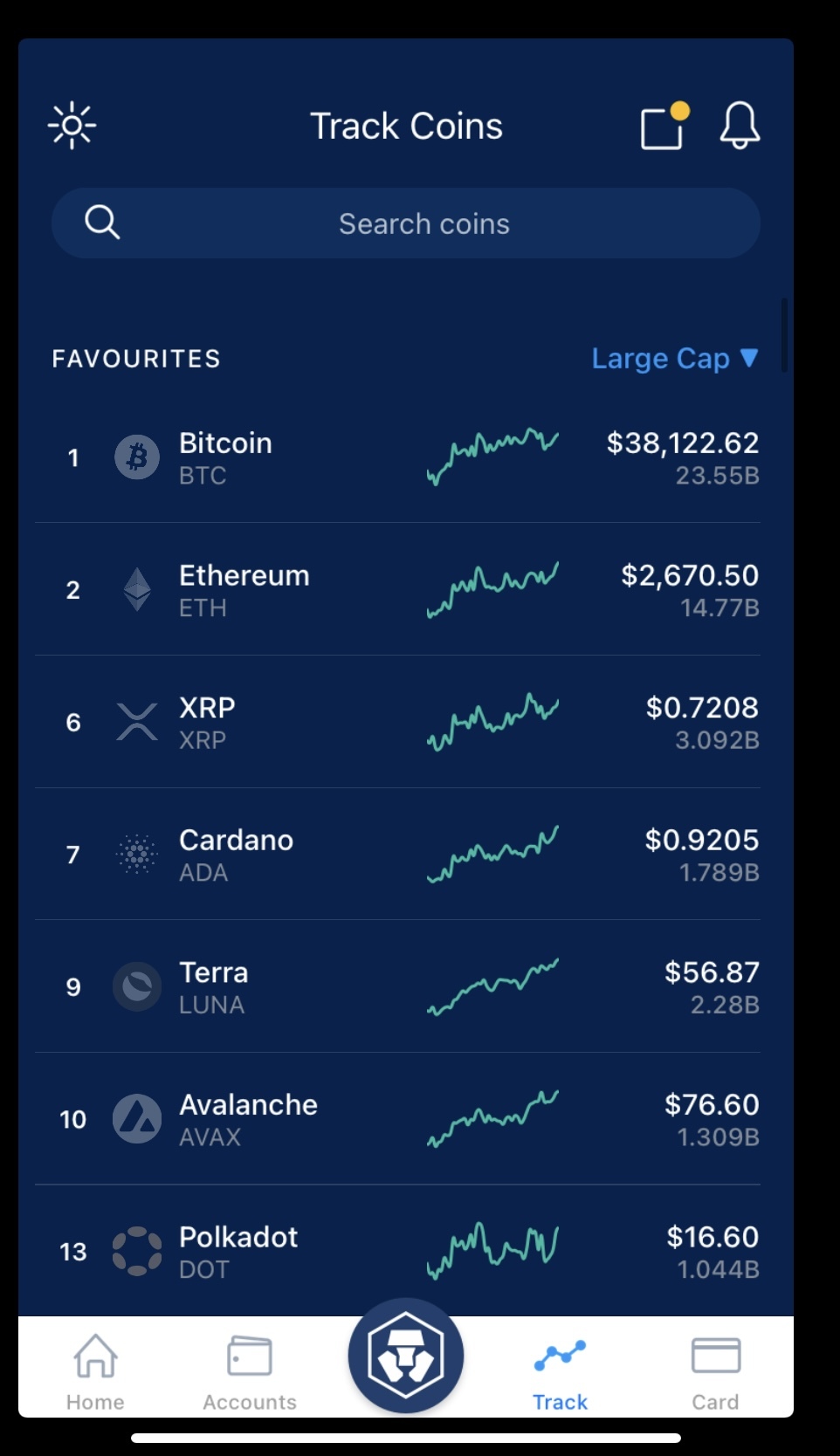Open Terra LUNA details

click(397, 987)
